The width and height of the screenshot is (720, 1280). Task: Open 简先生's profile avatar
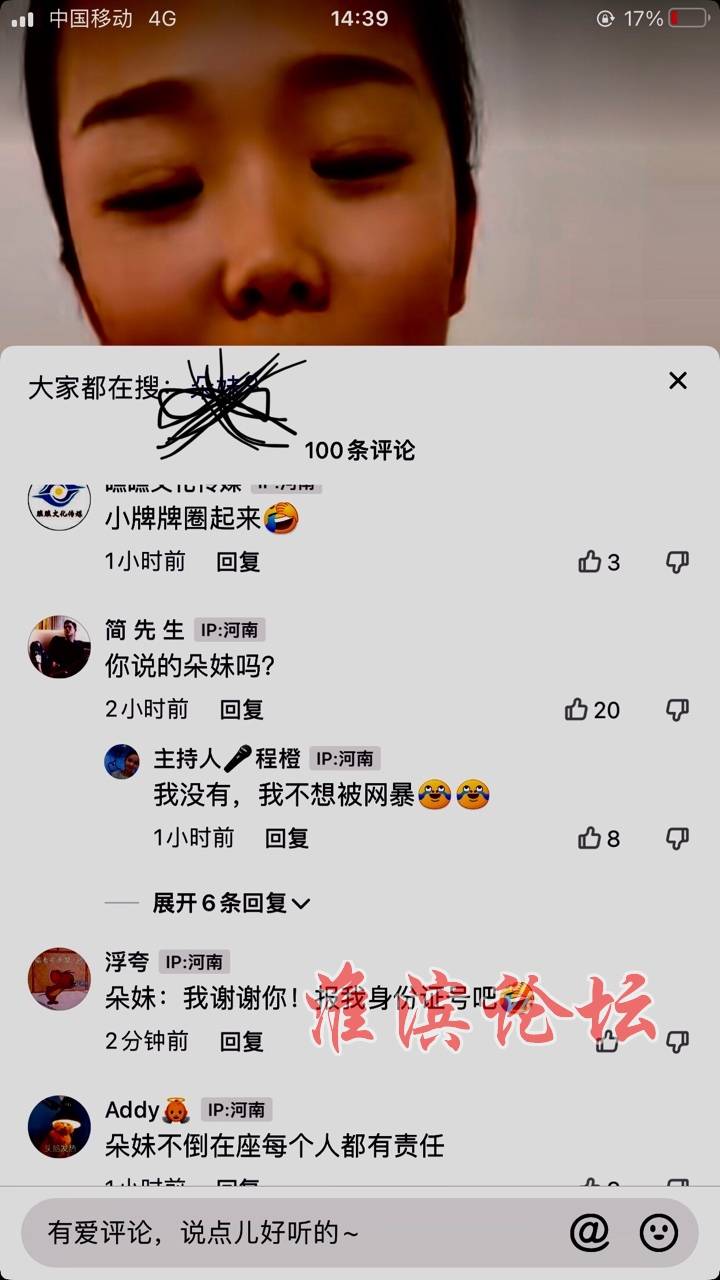[59, 647]
